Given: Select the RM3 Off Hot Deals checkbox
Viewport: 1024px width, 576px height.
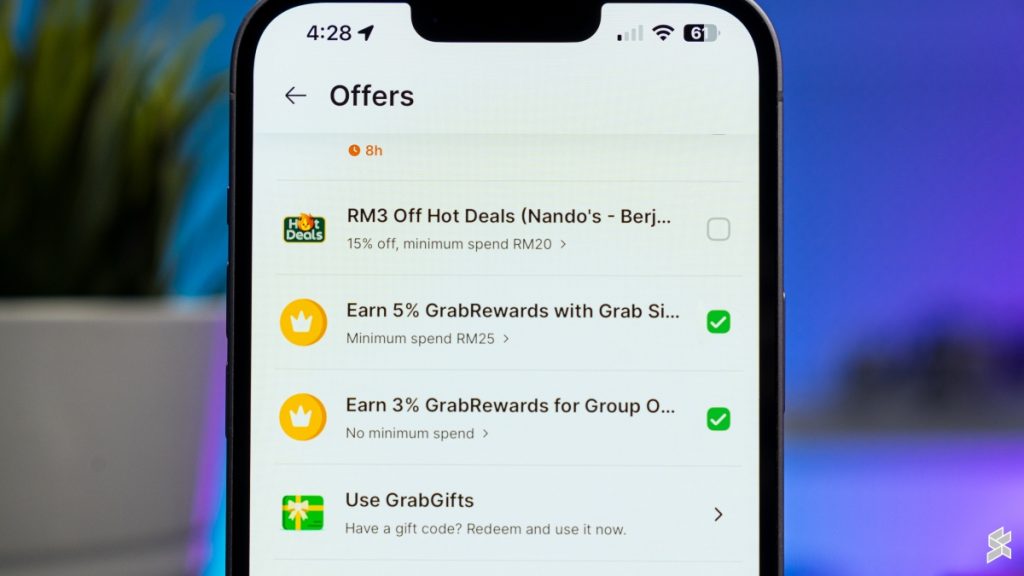Looking at the screenshot, I should pyautogui.click(x=718, y=230).
